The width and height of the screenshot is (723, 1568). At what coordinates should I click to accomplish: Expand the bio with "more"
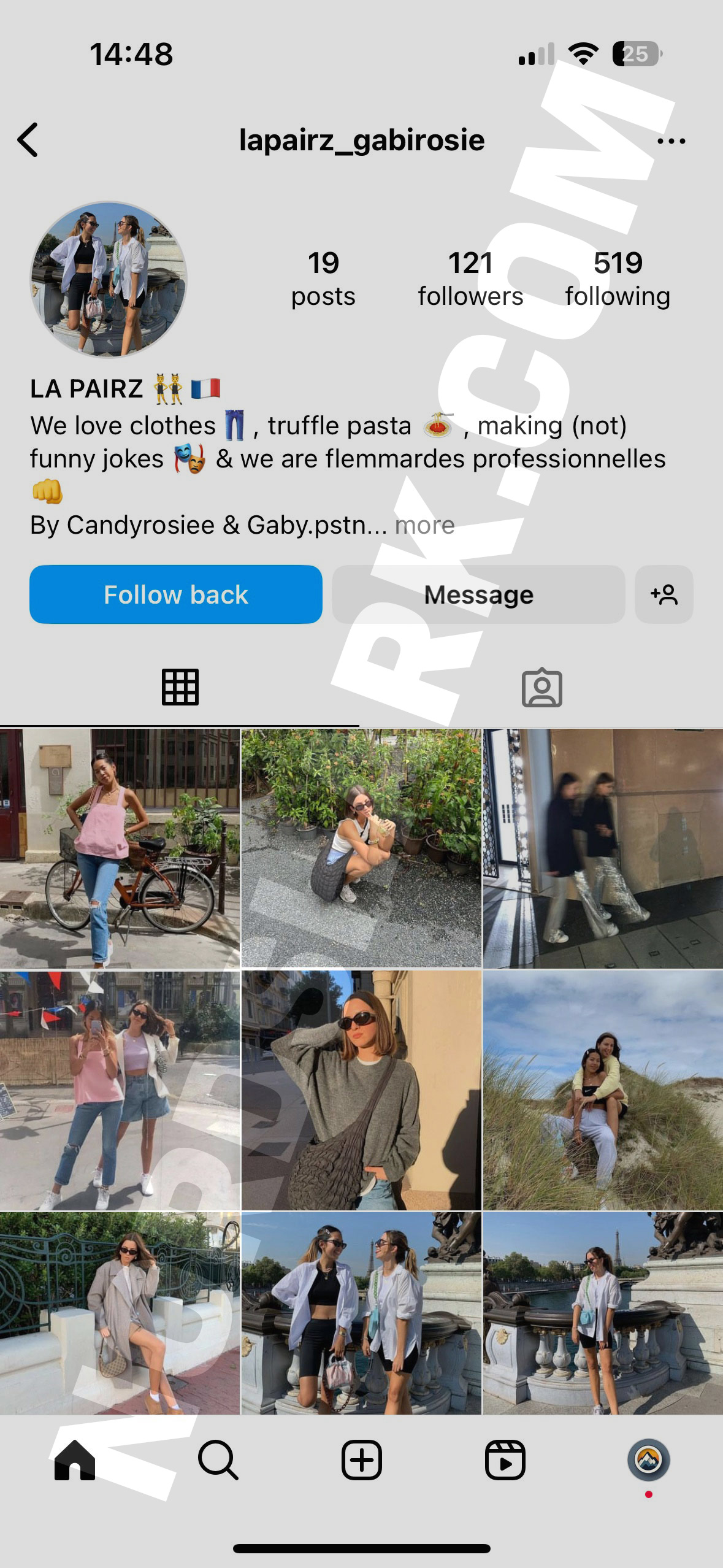pos(424,525)
